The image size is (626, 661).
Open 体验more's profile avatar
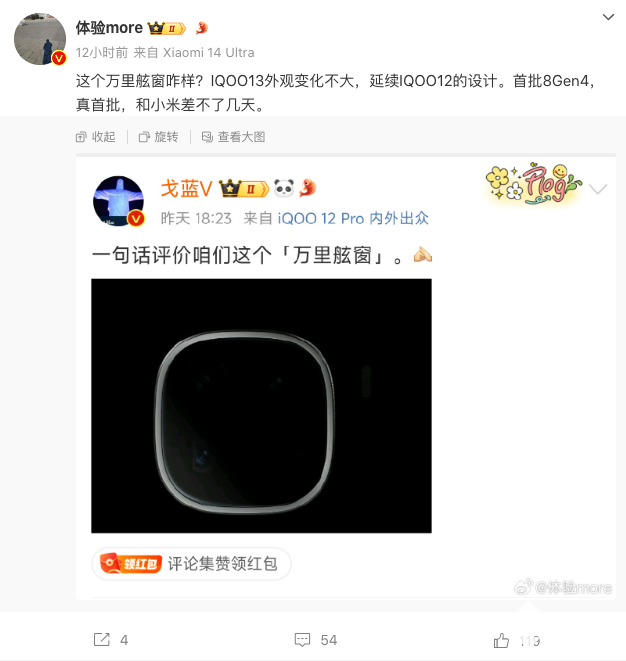click(40, 40)
